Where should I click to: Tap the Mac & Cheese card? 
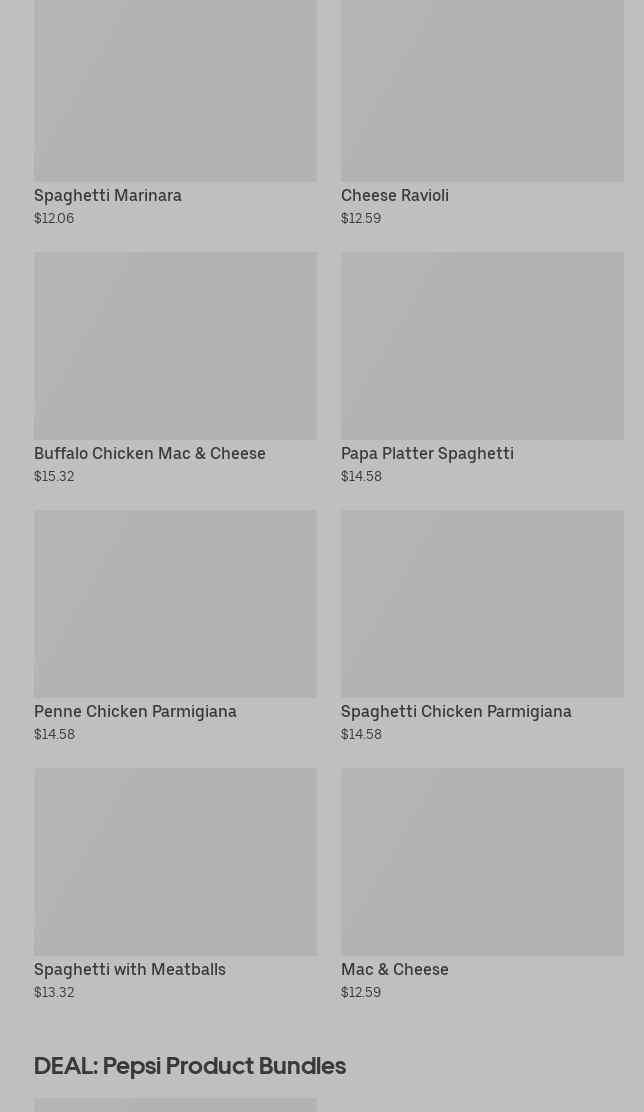pos(482,885)
